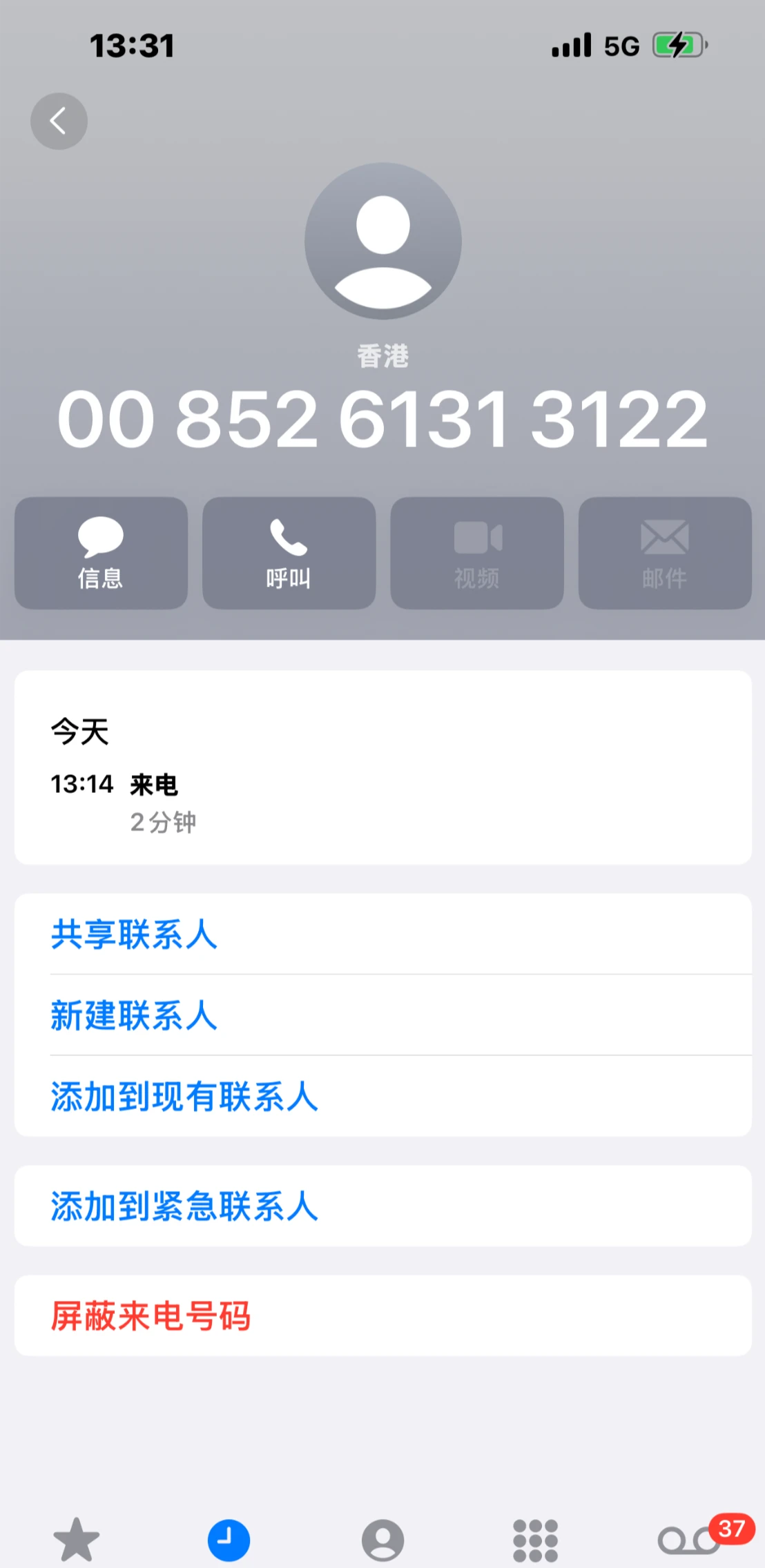Send a message via 信息 button
765x1568 pixels.
click(101, 553)
